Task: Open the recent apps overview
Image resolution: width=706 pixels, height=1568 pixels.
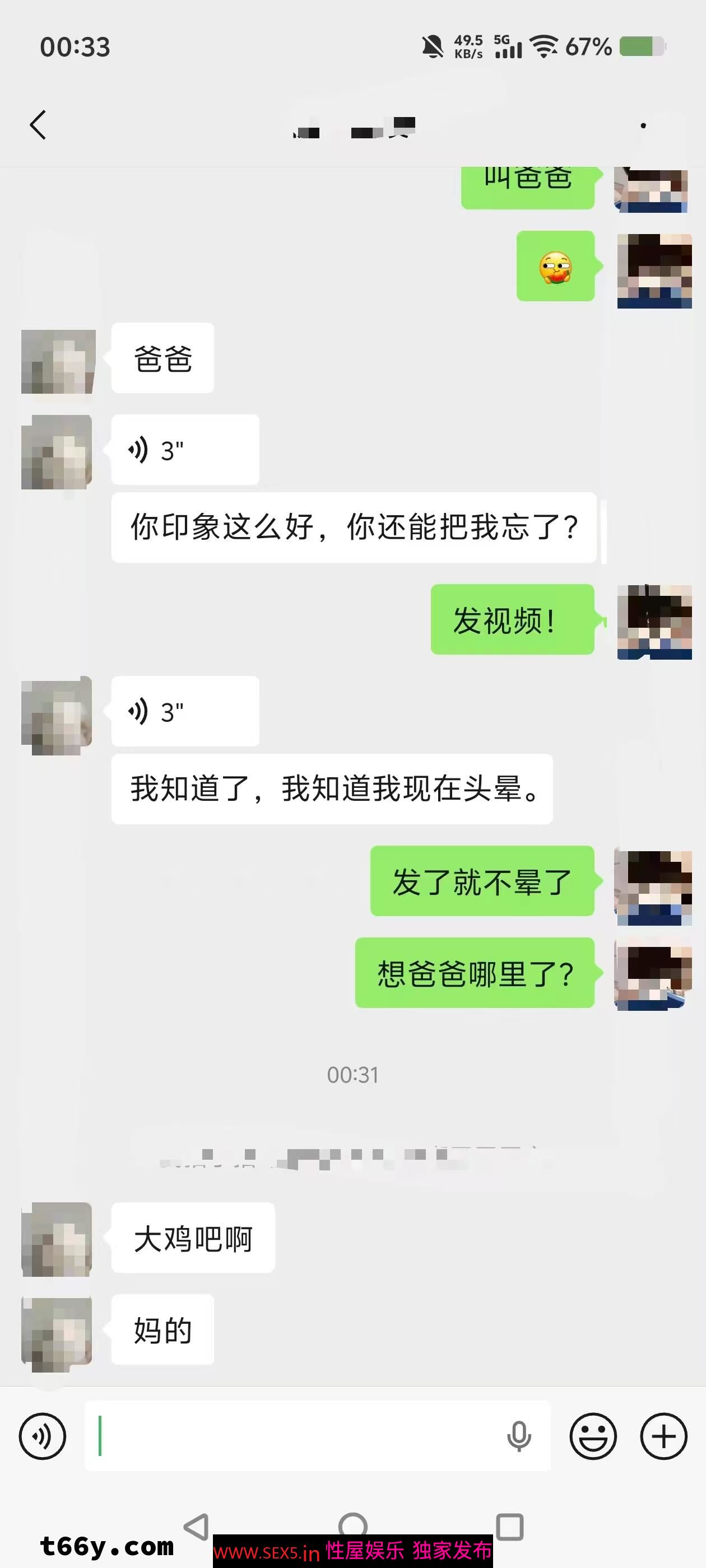Action: tap(510, 1527)
